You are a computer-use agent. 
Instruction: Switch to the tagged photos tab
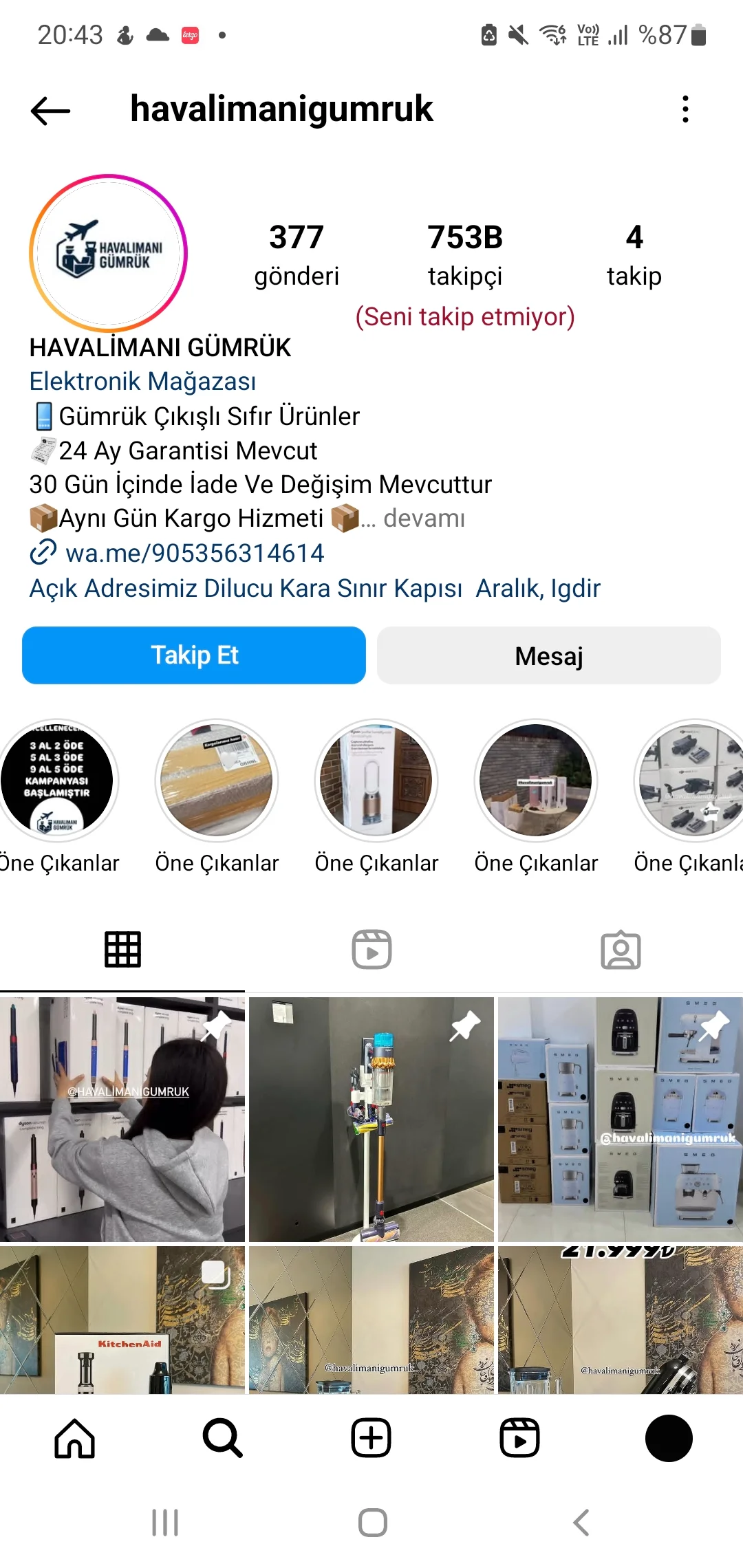coord(621,950)
